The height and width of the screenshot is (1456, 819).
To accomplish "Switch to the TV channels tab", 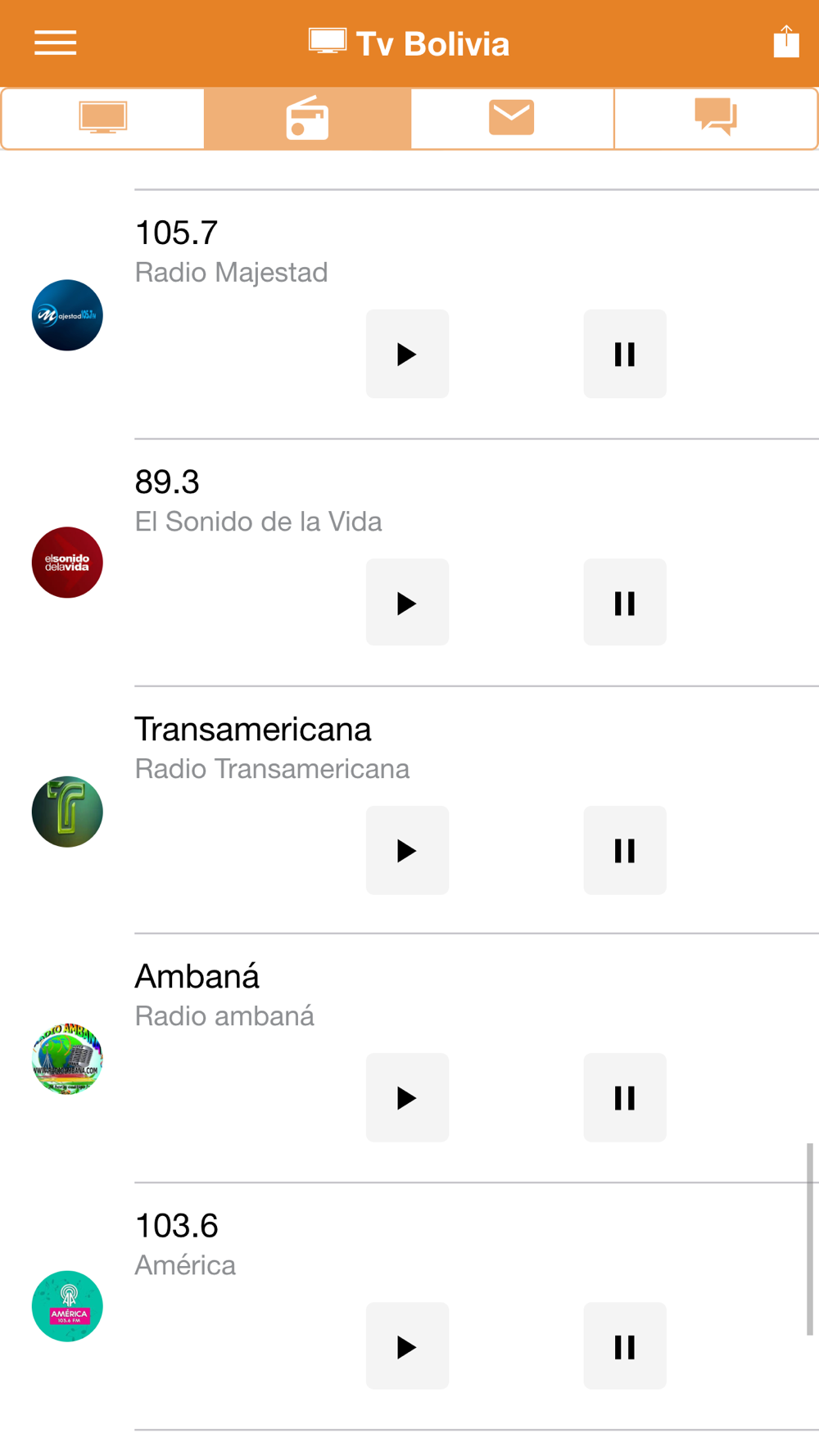I will pyautogui.click(x=103, y=119).
